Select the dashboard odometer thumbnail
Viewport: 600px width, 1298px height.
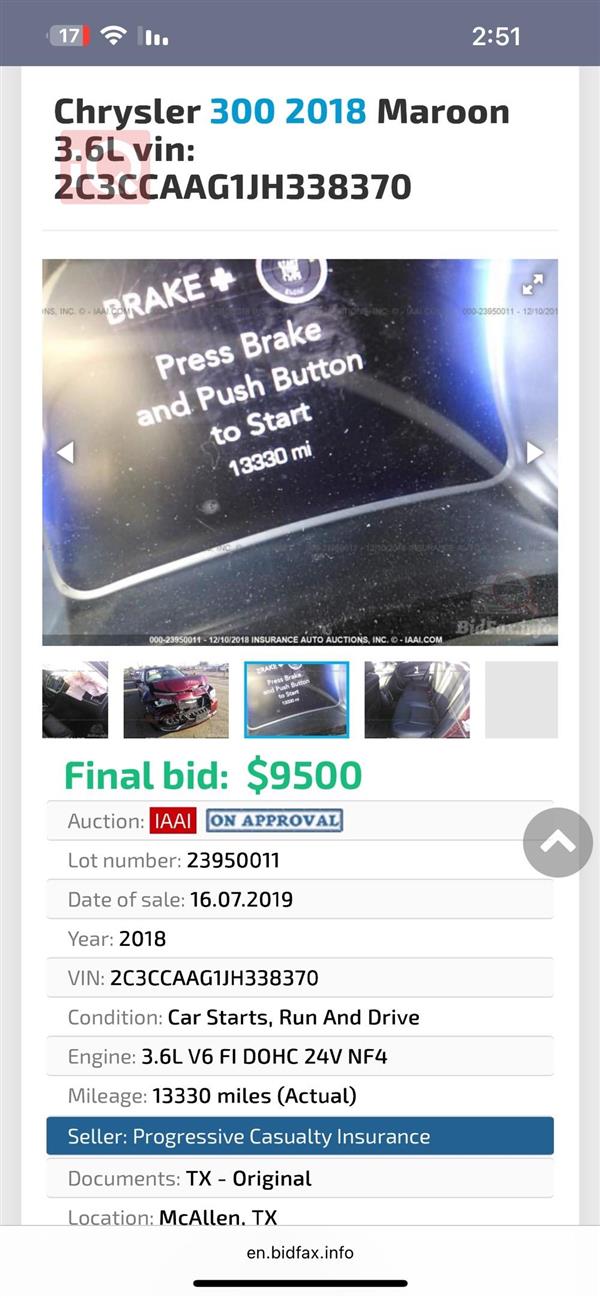[x=296, y=700]
